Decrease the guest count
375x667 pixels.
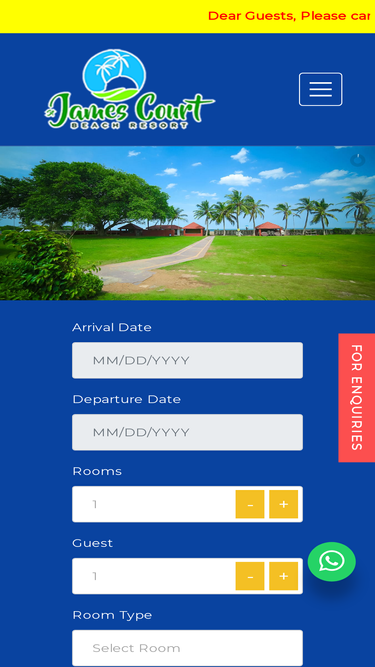(x=250, y=576)
